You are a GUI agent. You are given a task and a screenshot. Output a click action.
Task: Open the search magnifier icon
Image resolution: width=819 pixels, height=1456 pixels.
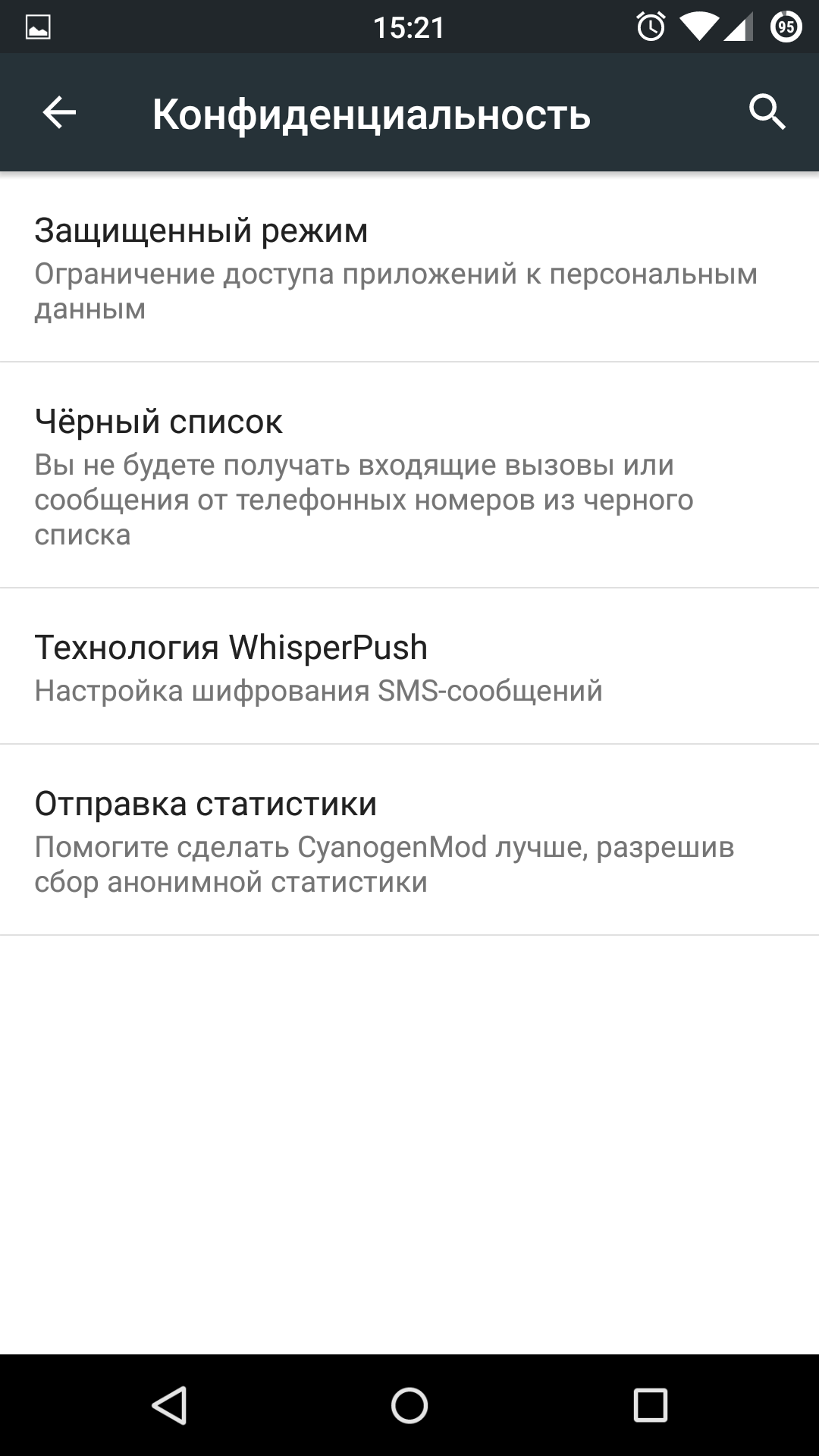[x=767, y=113]
